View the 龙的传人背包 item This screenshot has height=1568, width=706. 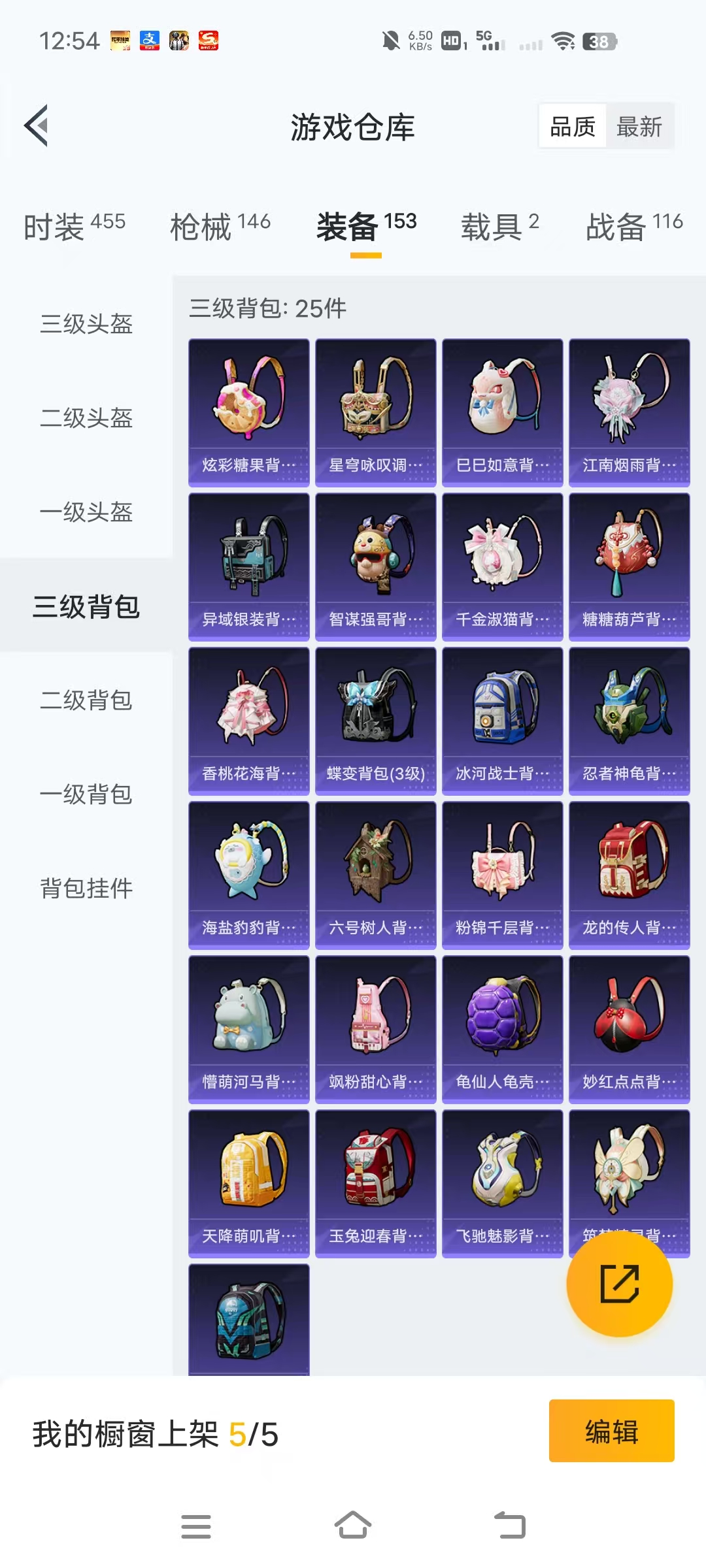pyautogui.click(x=629, y=875)
